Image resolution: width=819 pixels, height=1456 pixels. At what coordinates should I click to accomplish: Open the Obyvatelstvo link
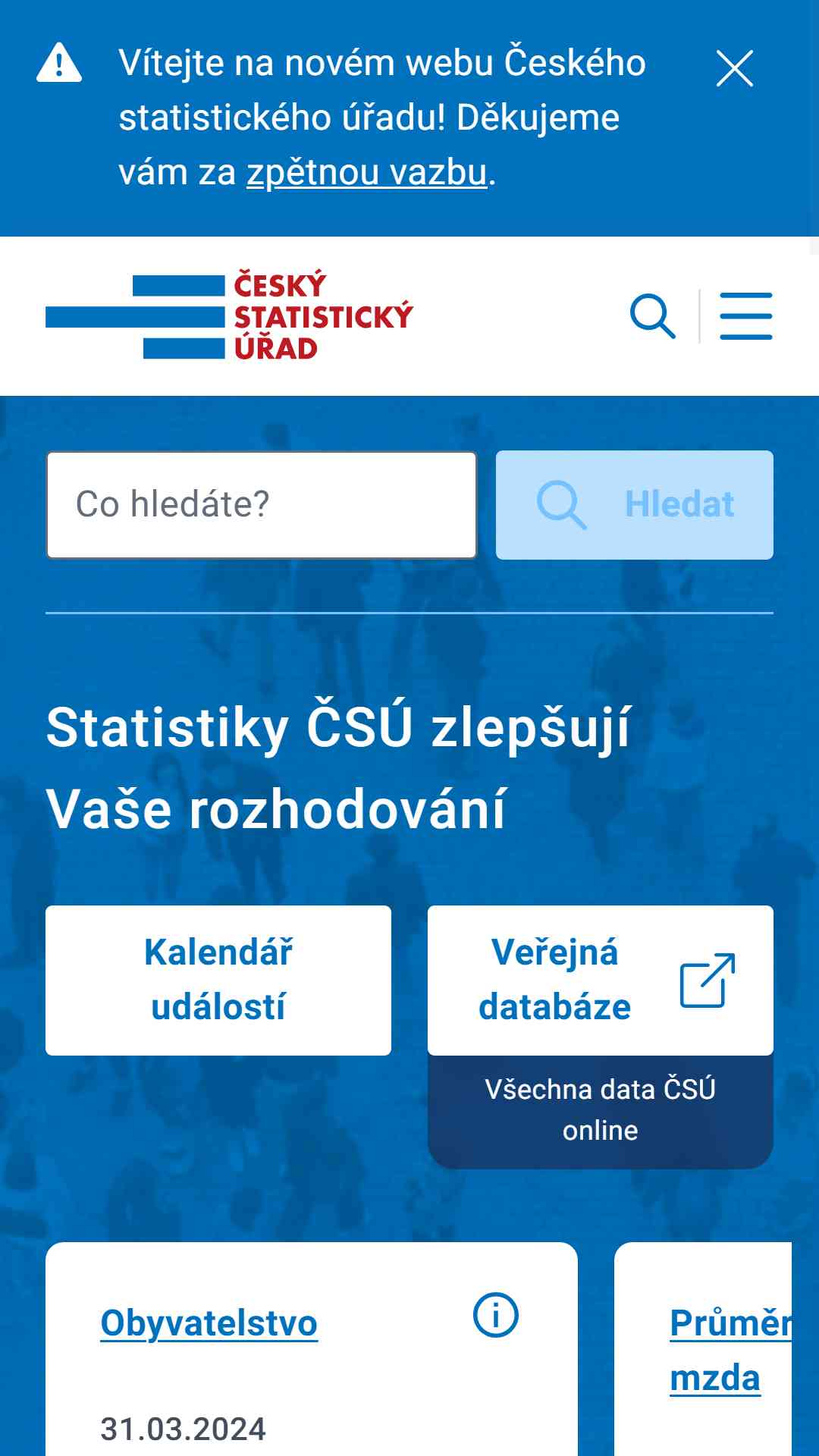click(209, 1324)
